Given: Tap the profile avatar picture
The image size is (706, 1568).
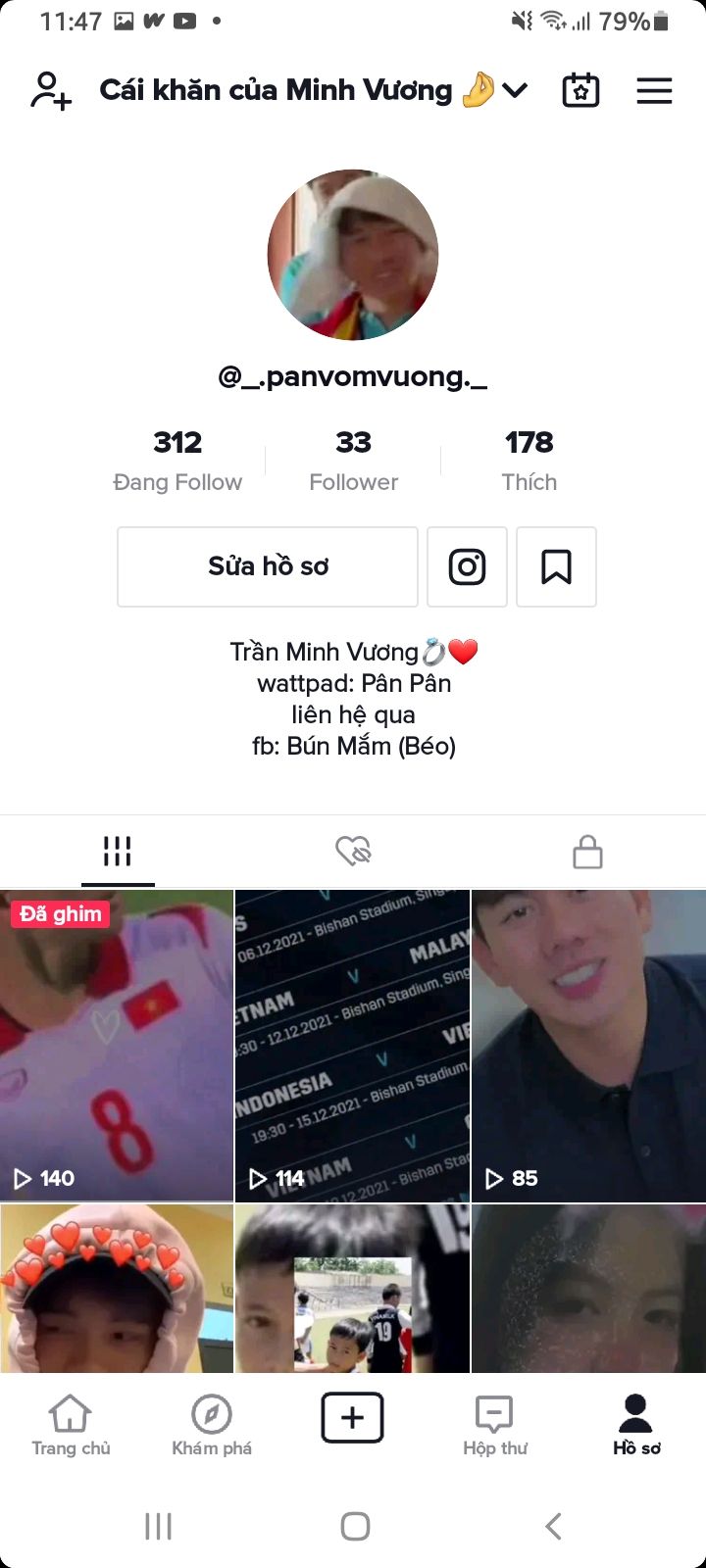Looking at the screenshot, I should tap(353, 255).
